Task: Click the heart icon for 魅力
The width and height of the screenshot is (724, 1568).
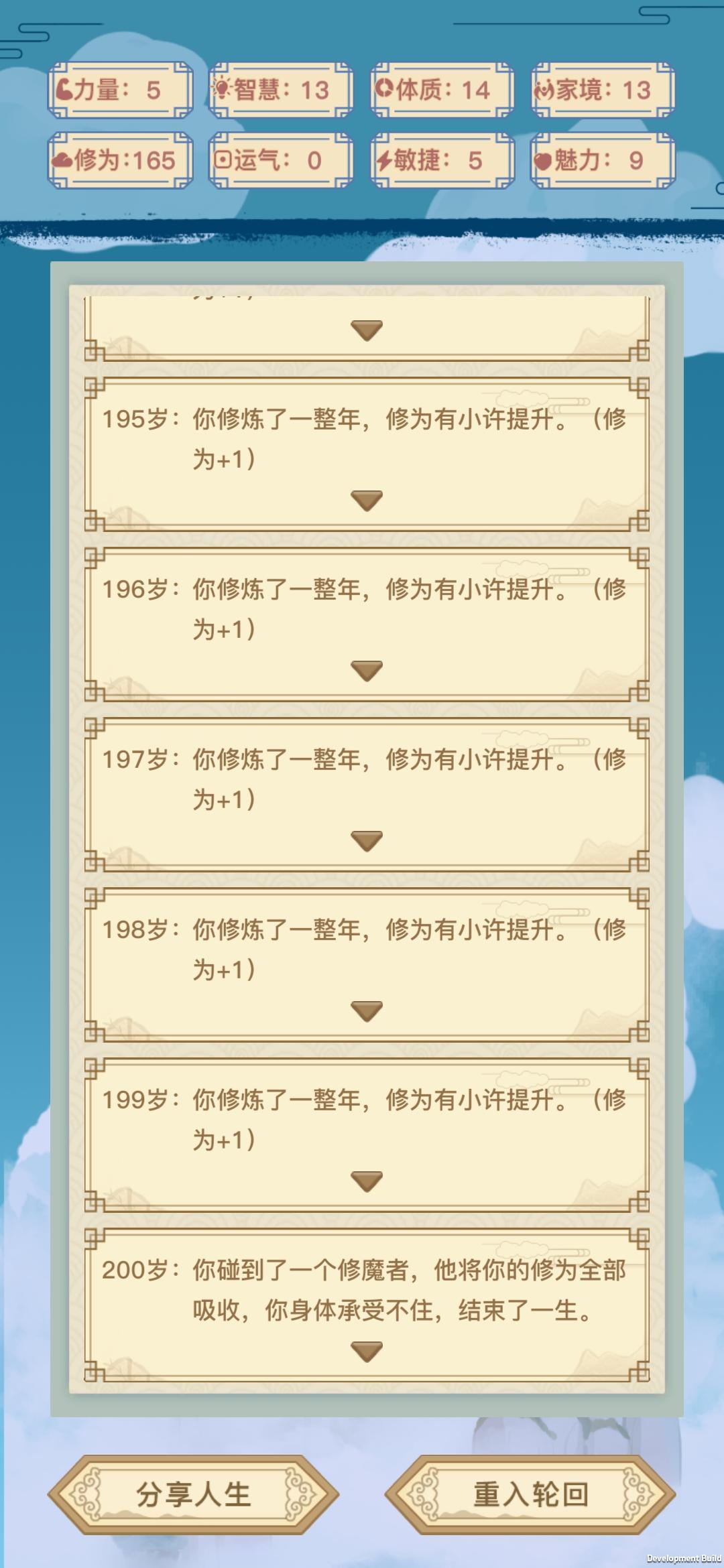Action: 542,160
